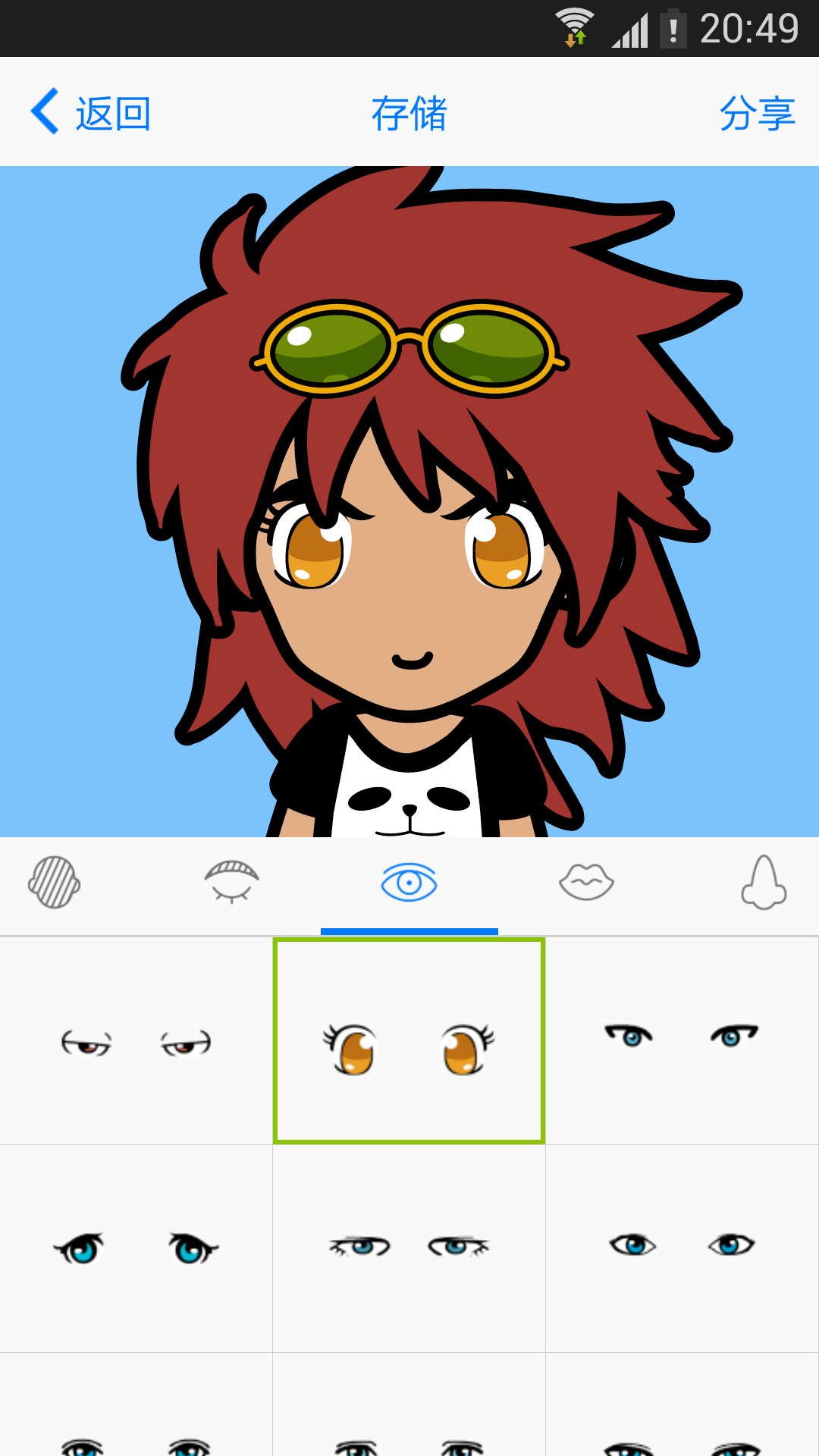Switch to the face shape tab
The image size is (819, 1456).
[55, 883]
